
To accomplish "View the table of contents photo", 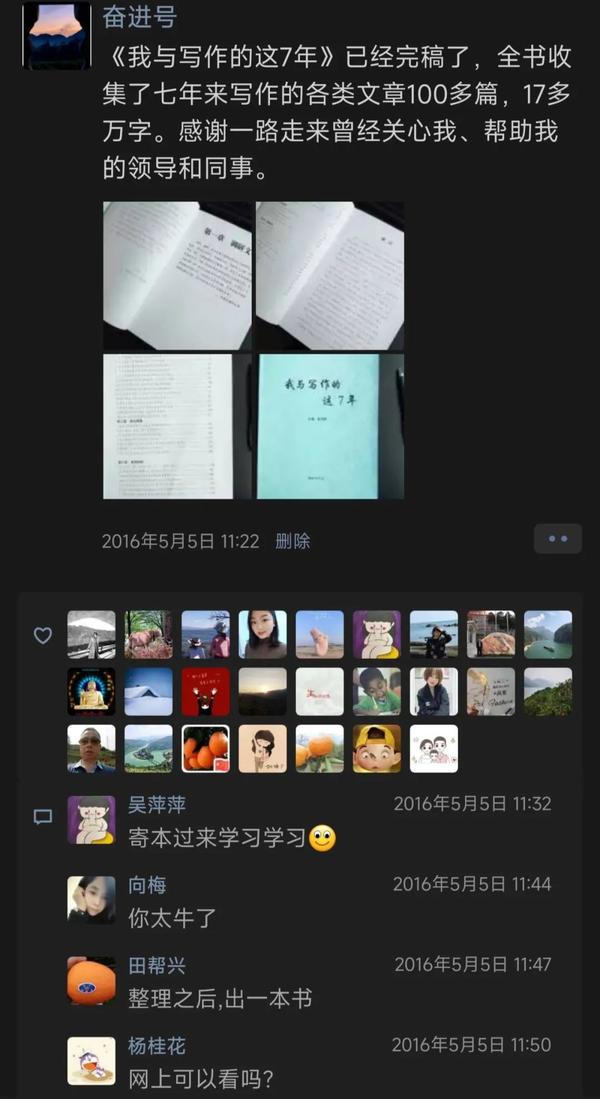I will 177,426.
